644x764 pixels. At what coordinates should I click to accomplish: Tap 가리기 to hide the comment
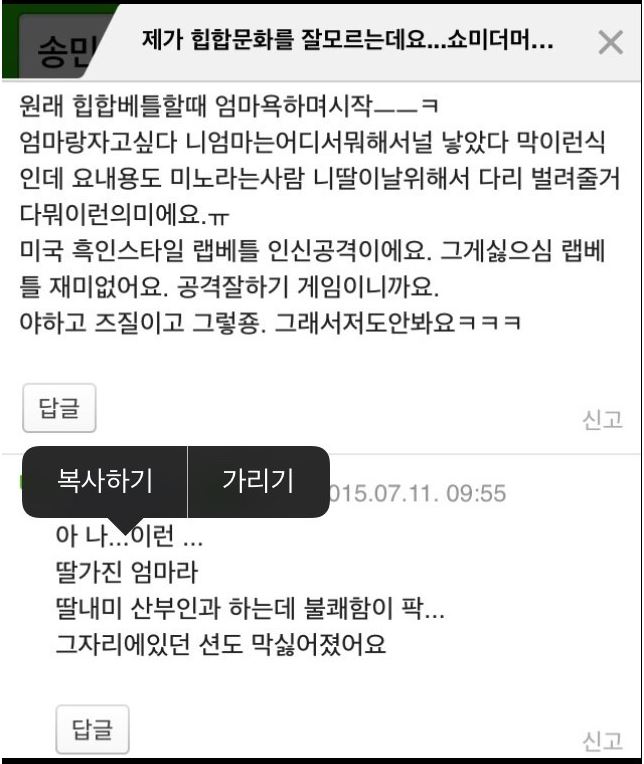pos(258,481)
